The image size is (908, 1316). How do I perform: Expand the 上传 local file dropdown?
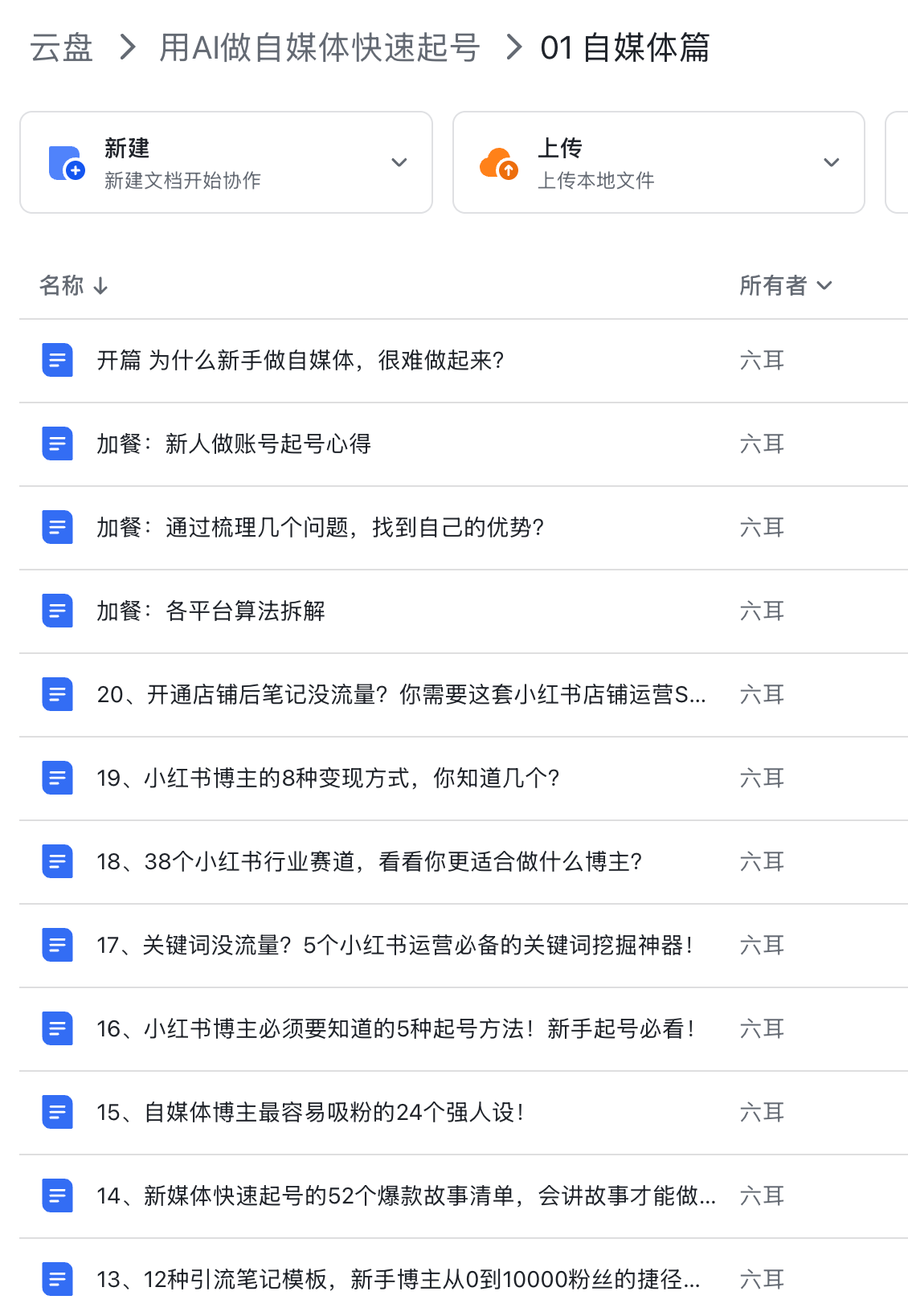click(x=831, y=163)
